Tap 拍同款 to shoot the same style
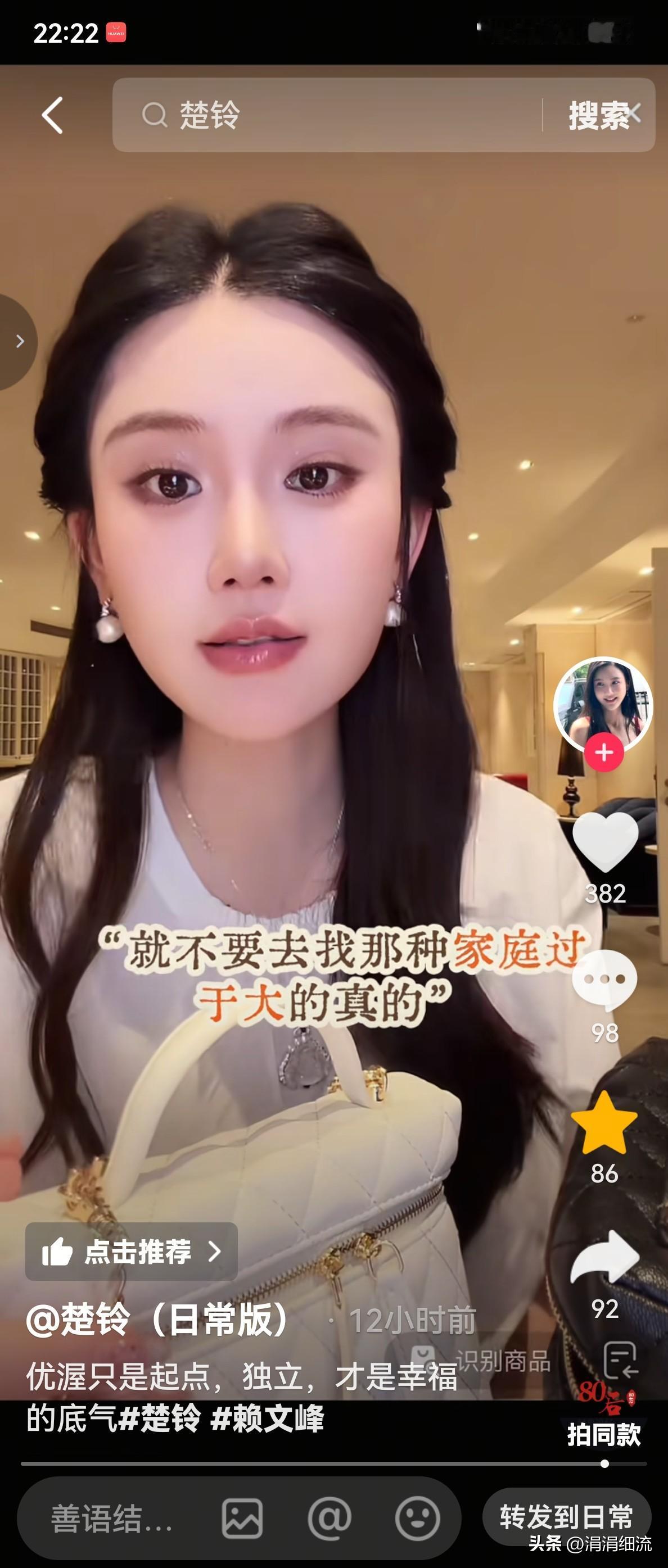 (604, 1435)
